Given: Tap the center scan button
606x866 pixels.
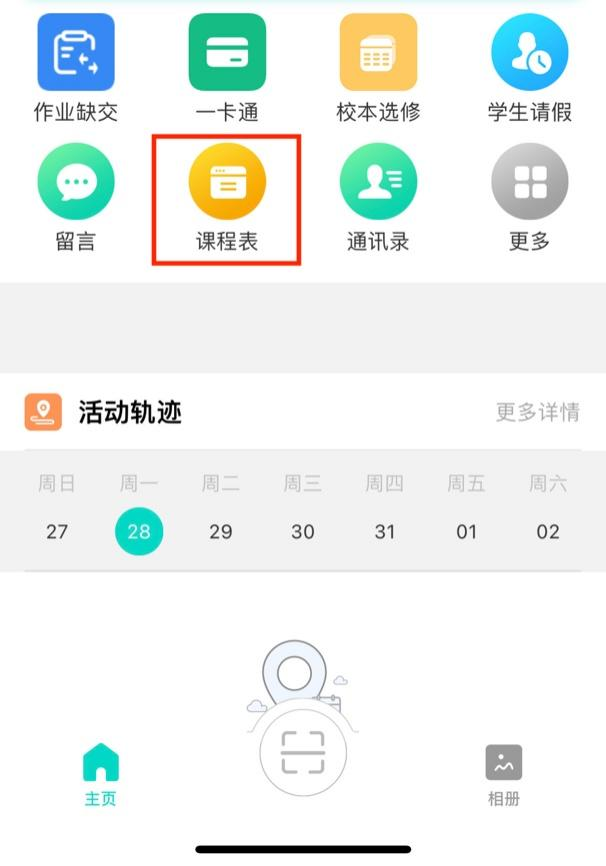Looking at the screenshot, I should tap(303, 752).
